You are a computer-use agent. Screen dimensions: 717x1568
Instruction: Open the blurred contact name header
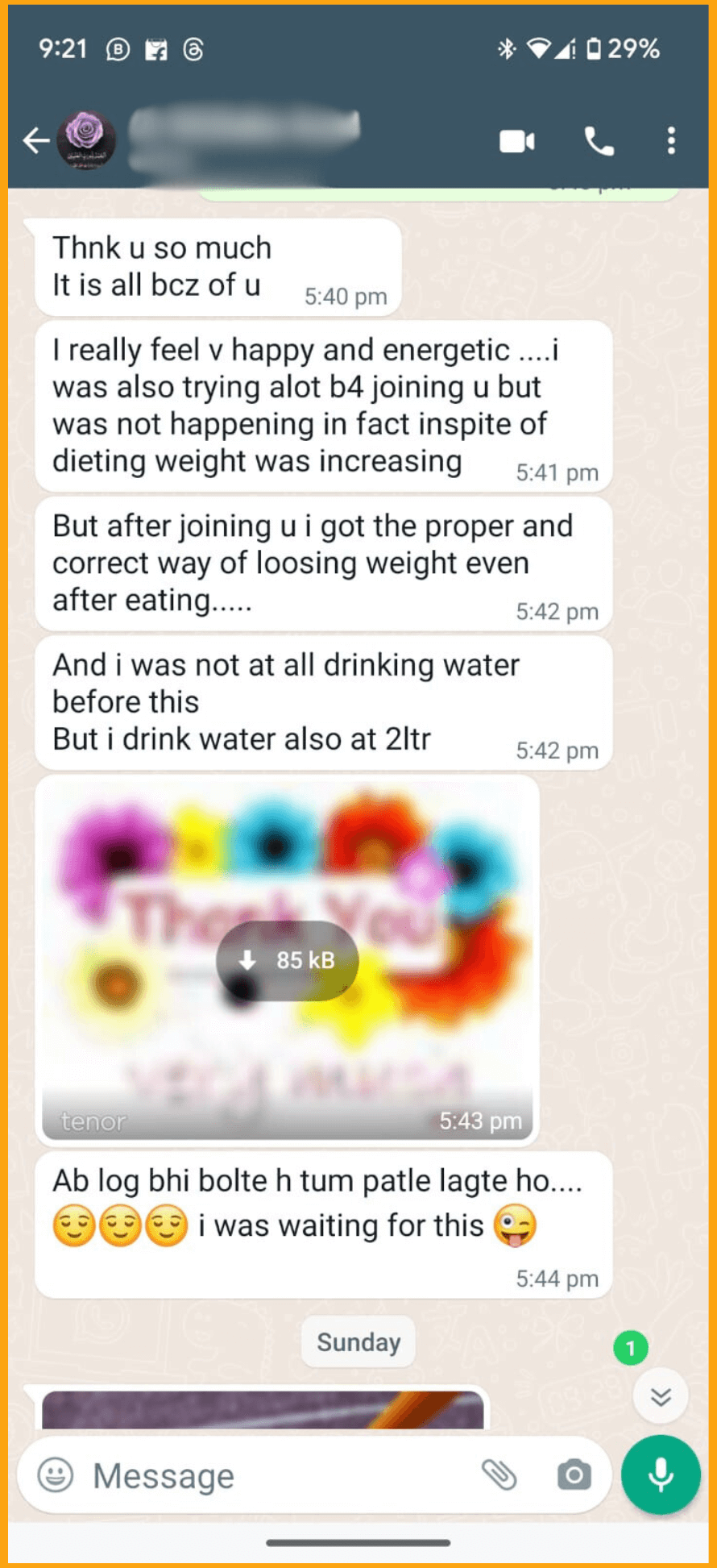click(x=246, y=139)
